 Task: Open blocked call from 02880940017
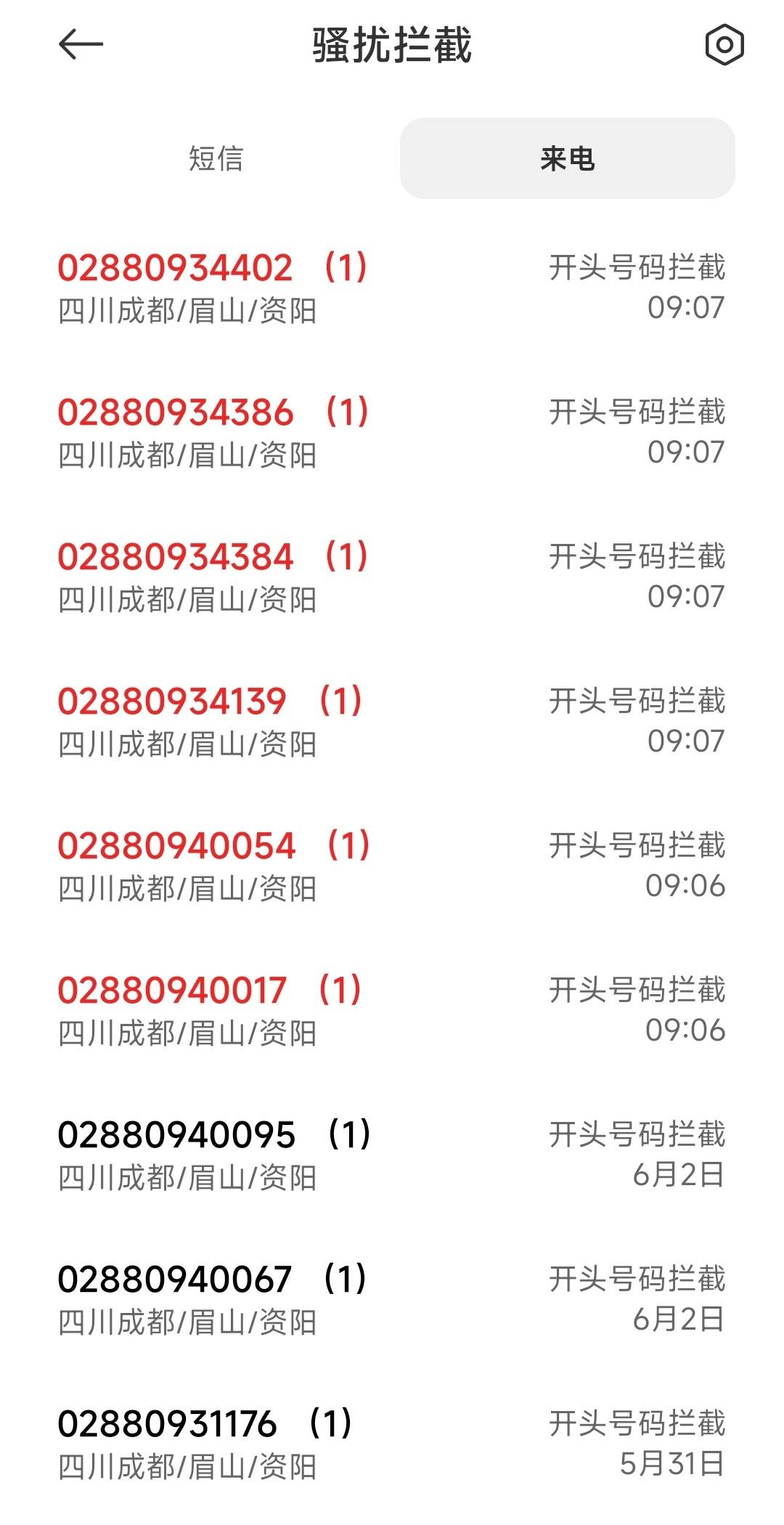(x=392, y=1011)
